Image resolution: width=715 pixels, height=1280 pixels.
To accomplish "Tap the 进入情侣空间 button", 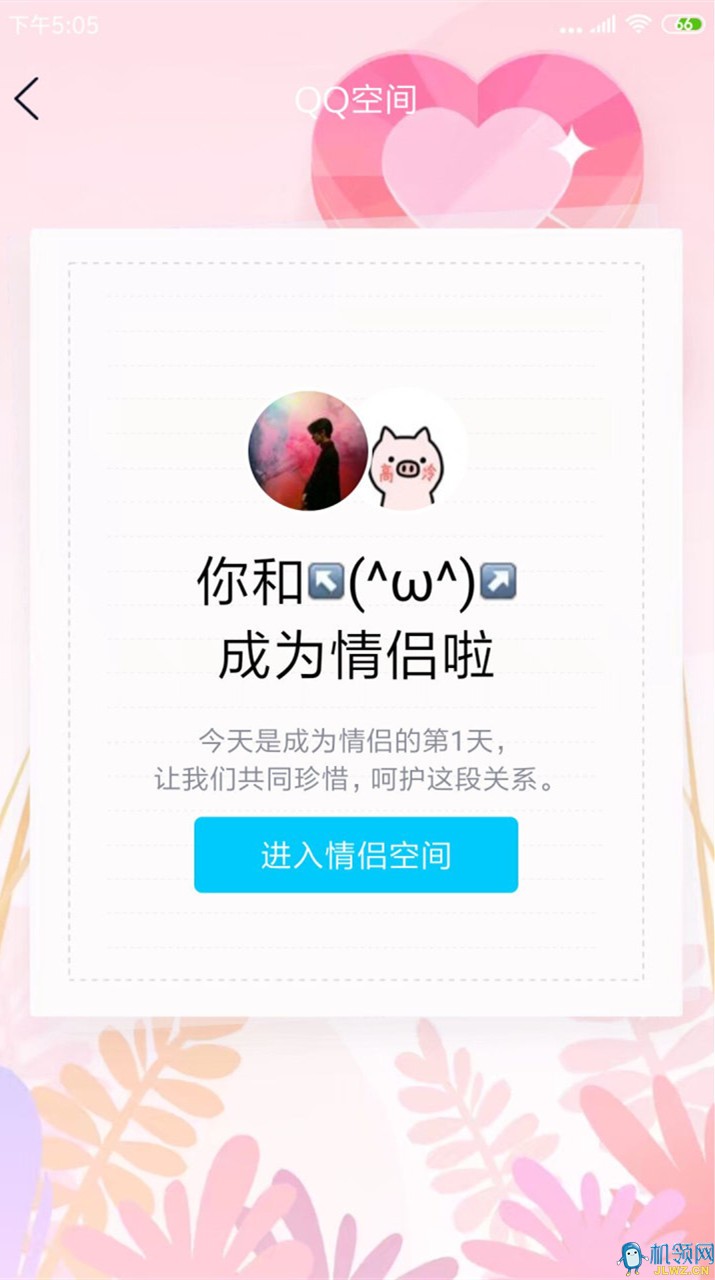I will coord(356,855).
